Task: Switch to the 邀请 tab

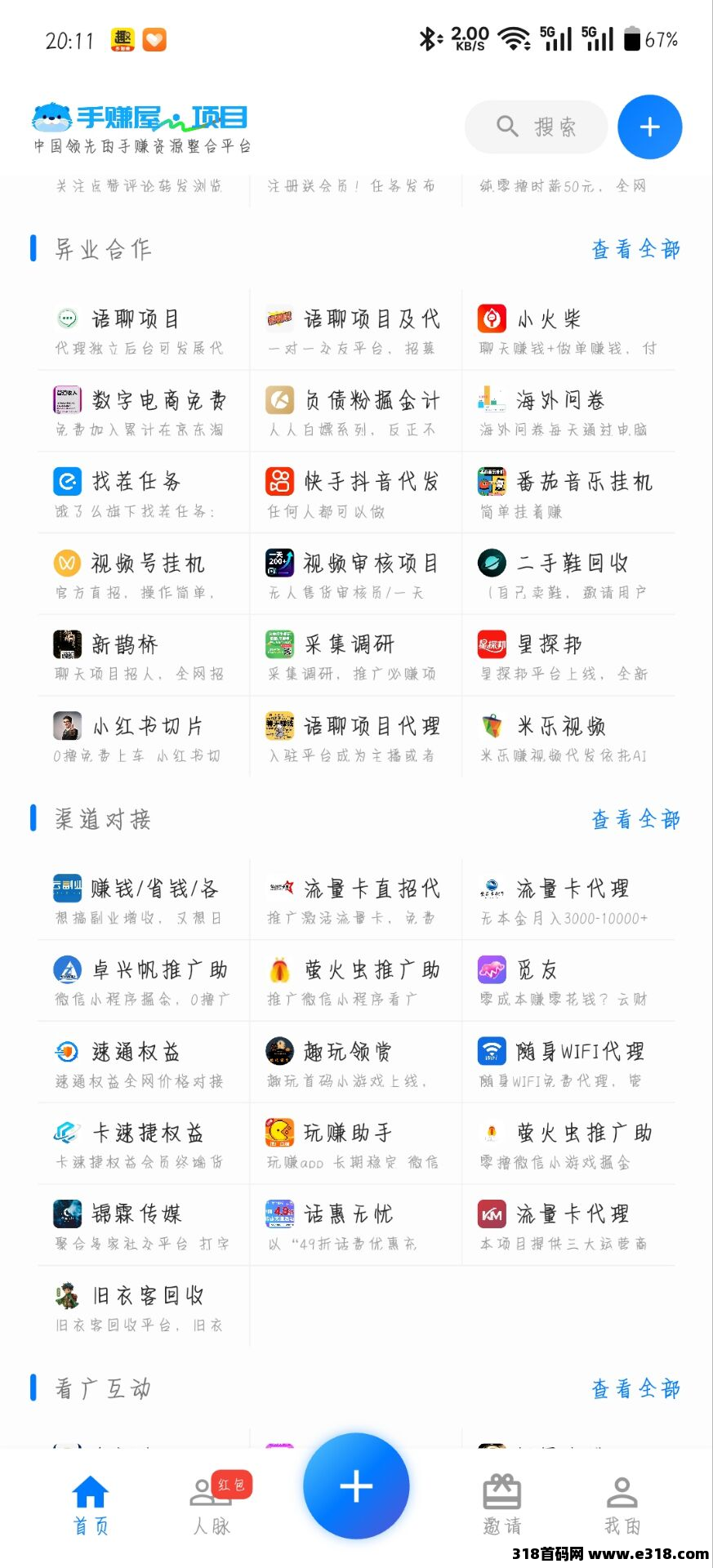Action: pos(501,1505)
